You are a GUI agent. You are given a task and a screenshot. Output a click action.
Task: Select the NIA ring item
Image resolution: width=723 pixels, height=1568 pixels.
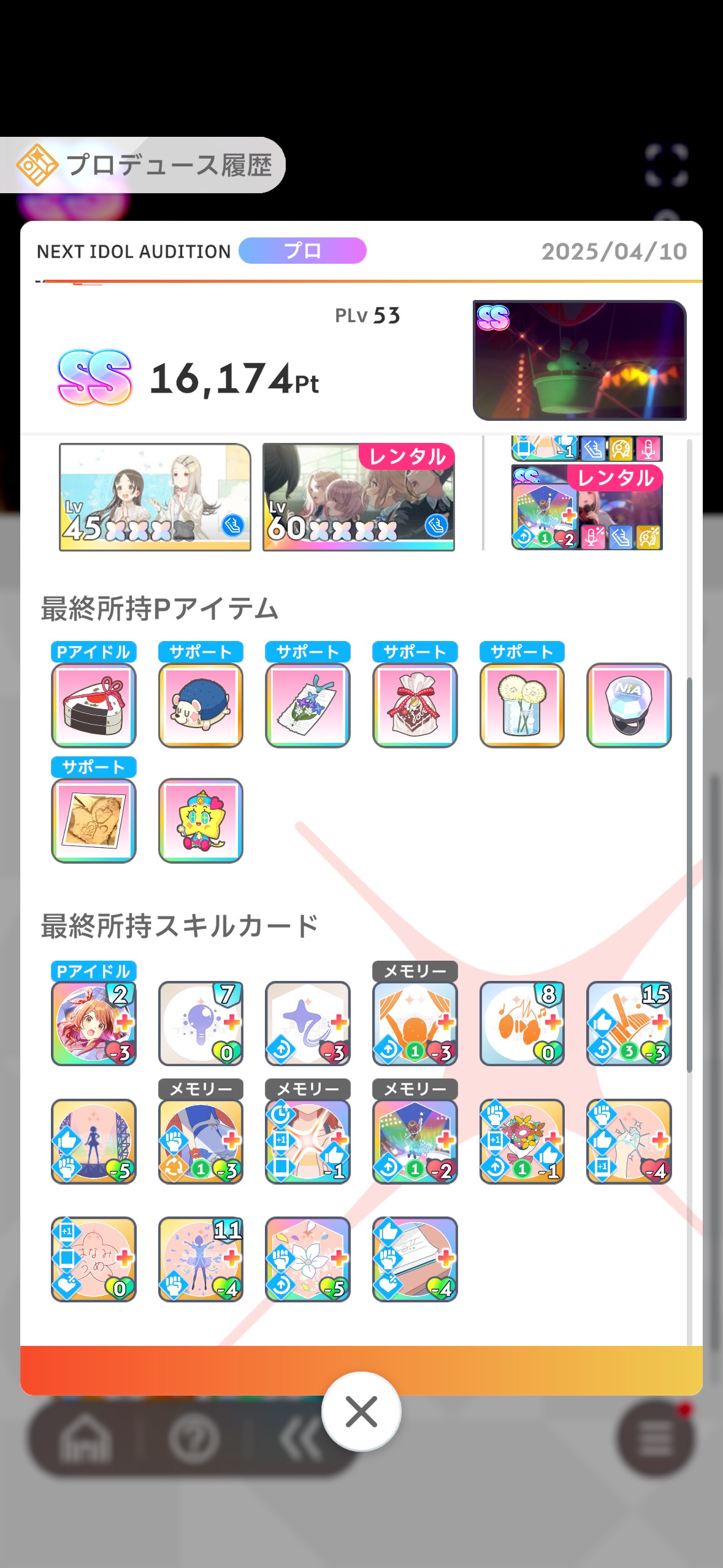click(x=629, y=705)
